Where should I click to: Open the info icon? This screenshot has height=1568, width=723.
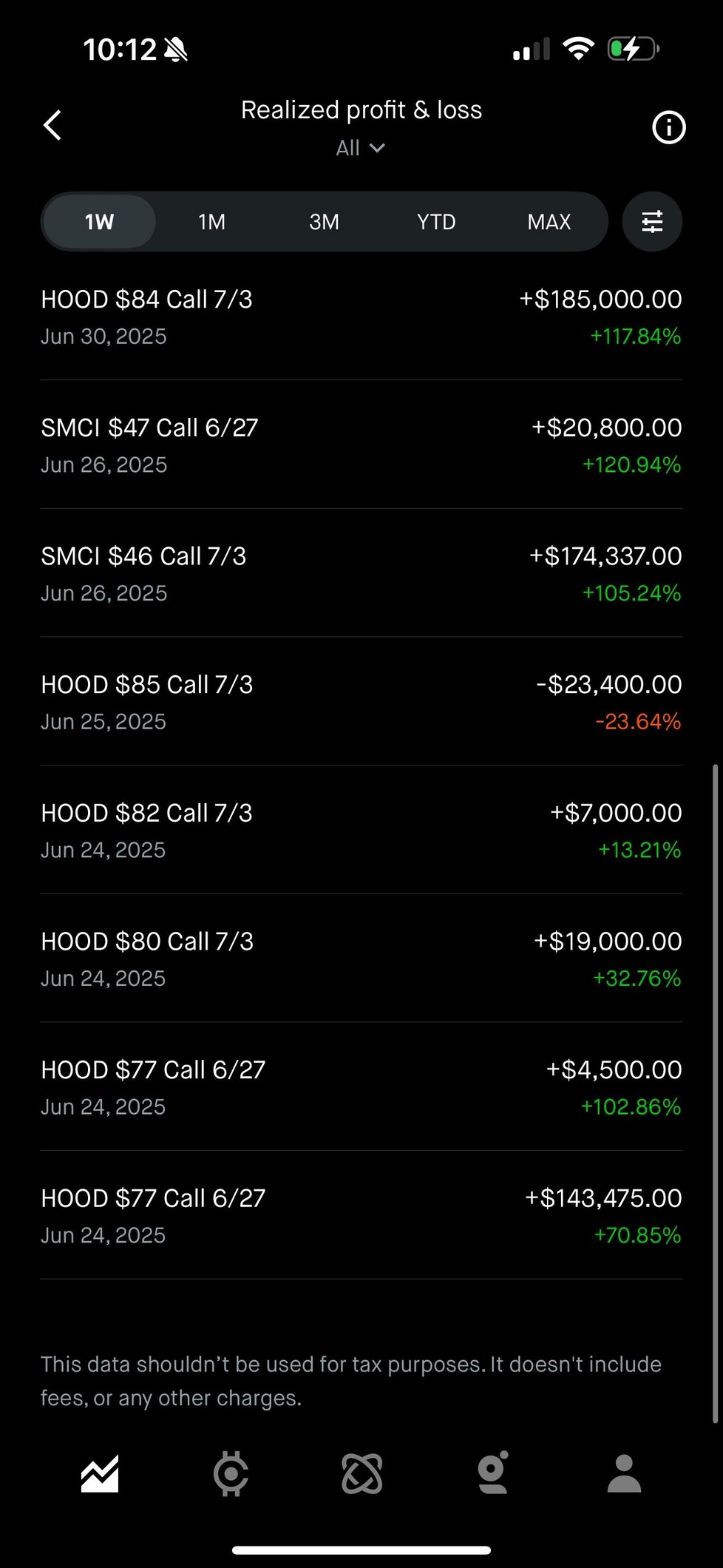(x=668, y=127)
